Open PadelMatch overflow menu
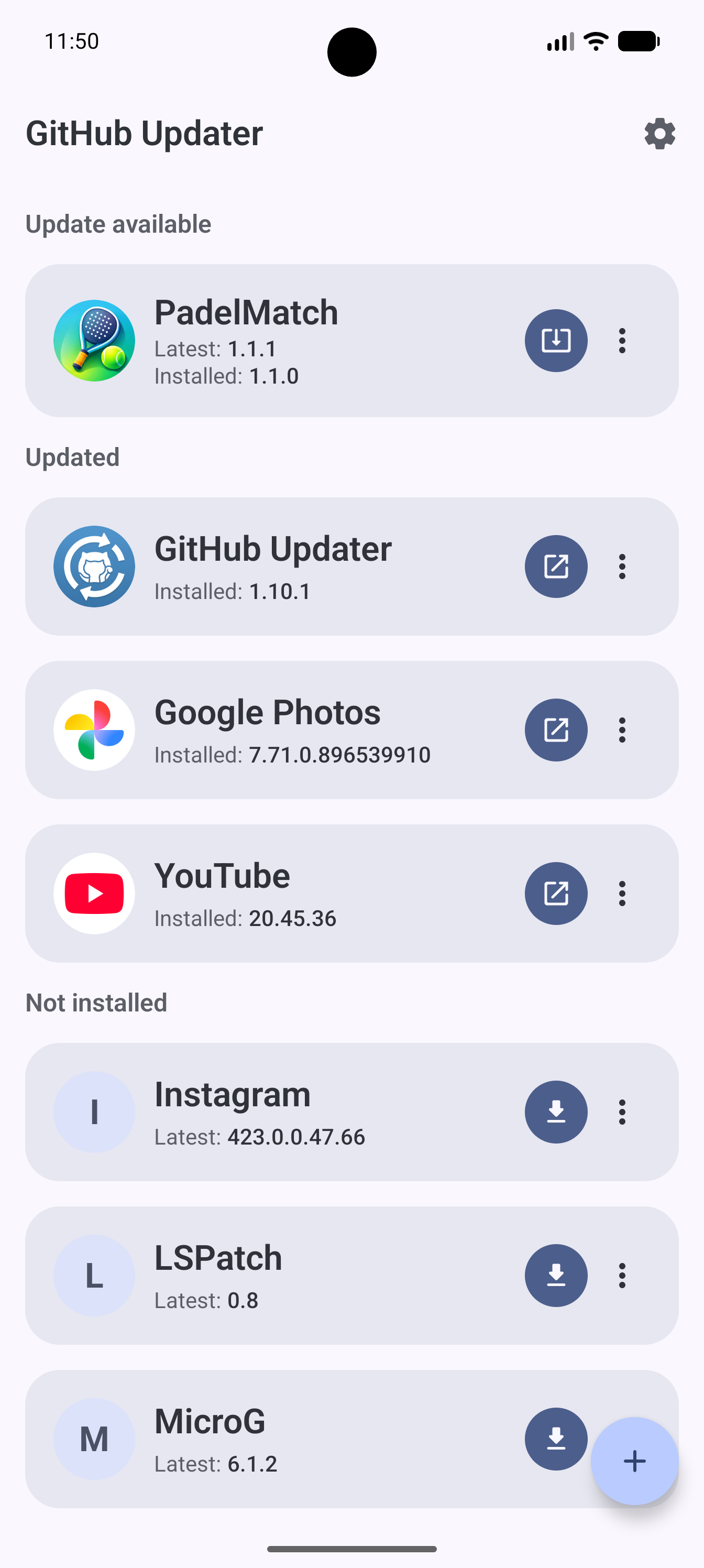Image resolution: width=704 pixels, height=1568 pixels. point(622,340)
